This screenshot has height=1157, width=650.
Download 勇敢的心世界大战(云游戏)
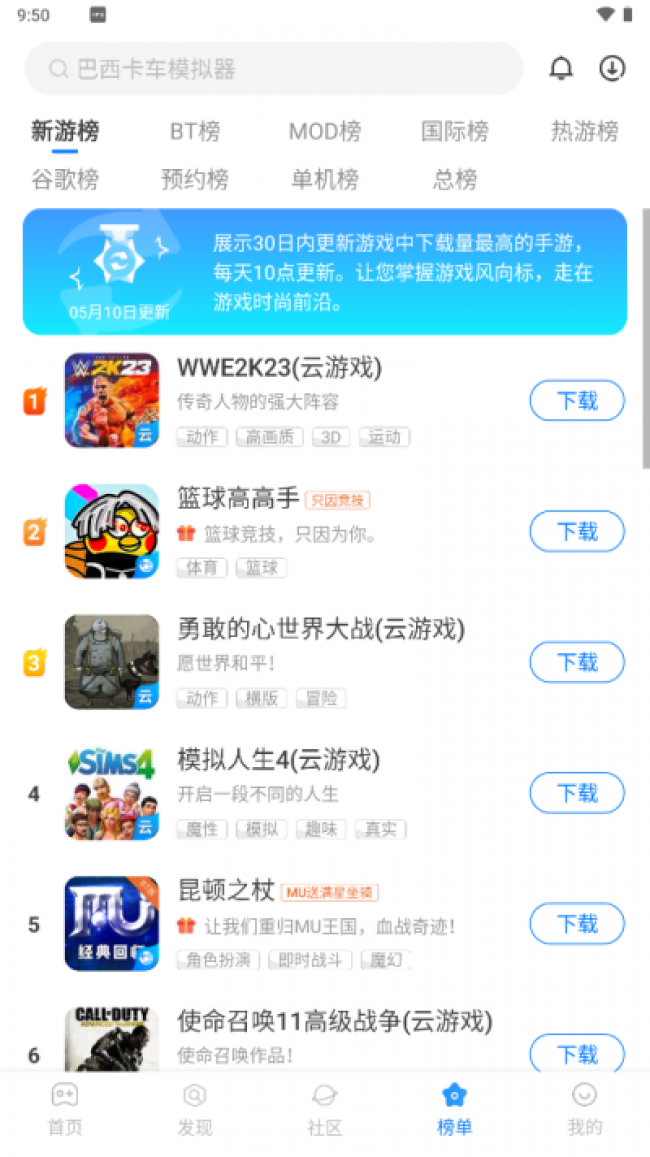coord(577,662)
